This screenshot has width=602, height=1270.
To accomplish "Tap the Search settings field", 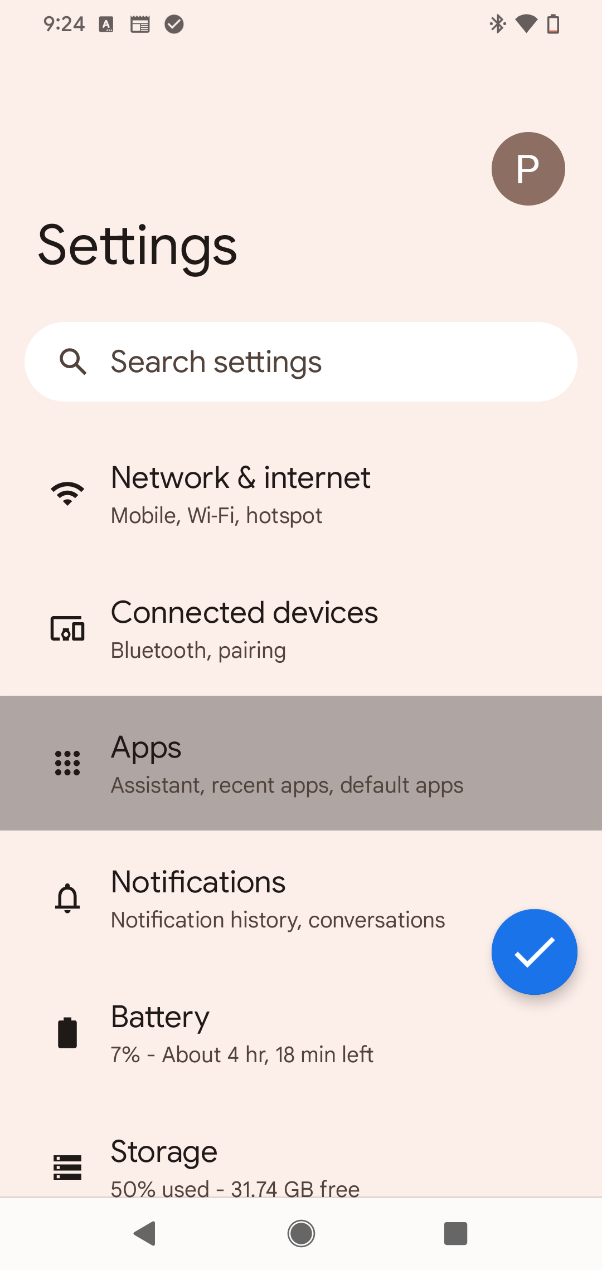I will tap(300, 362).
